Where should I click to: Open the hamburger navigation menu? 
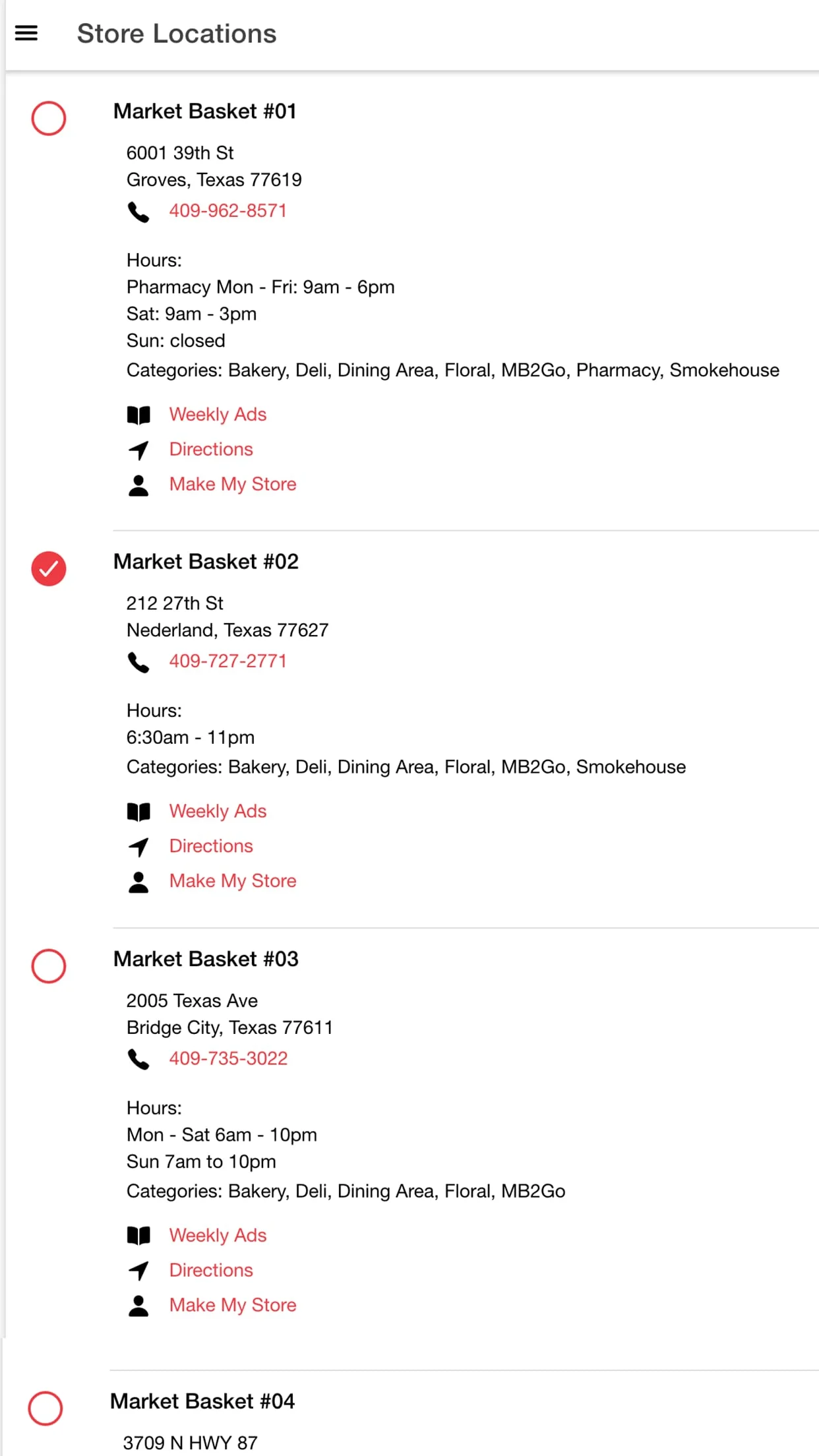[26, 33]
